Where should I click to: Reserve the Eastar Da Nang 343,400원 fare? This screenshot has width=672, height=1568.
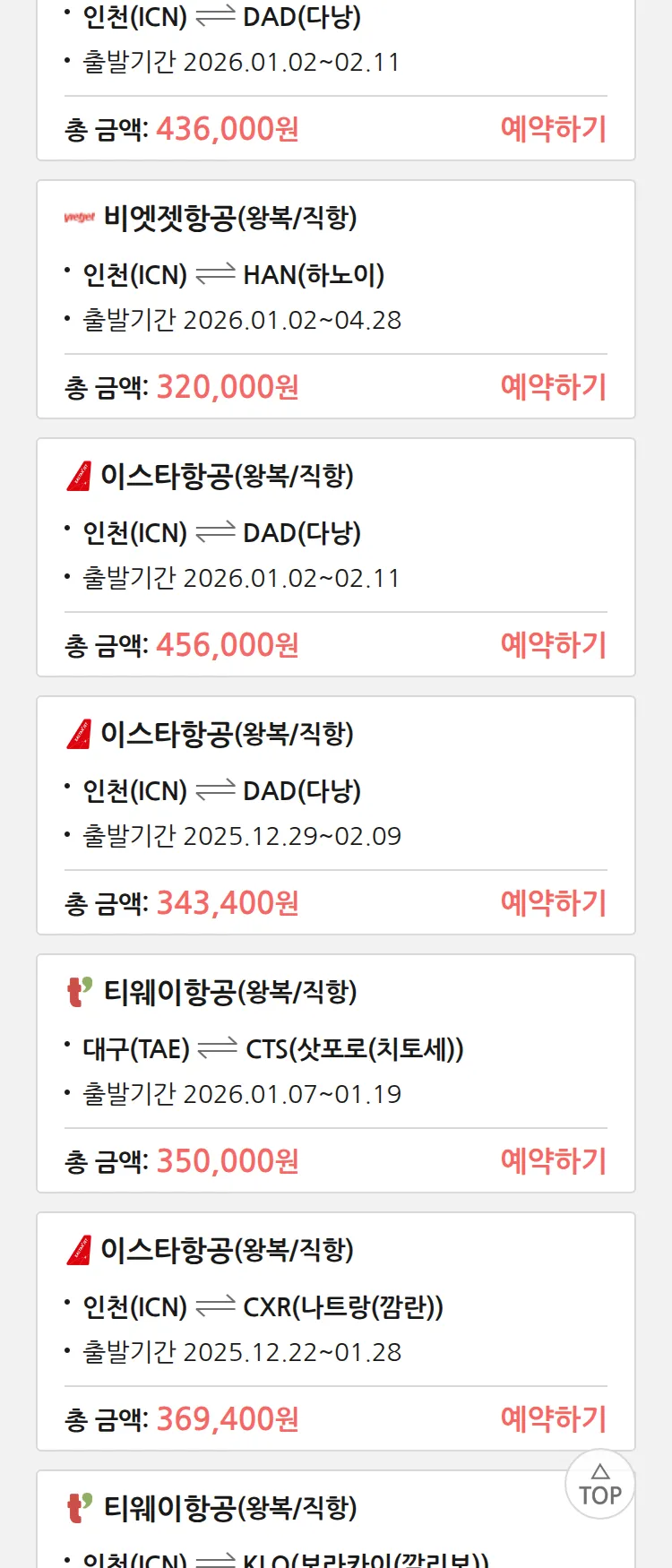(x=553, y=903)
